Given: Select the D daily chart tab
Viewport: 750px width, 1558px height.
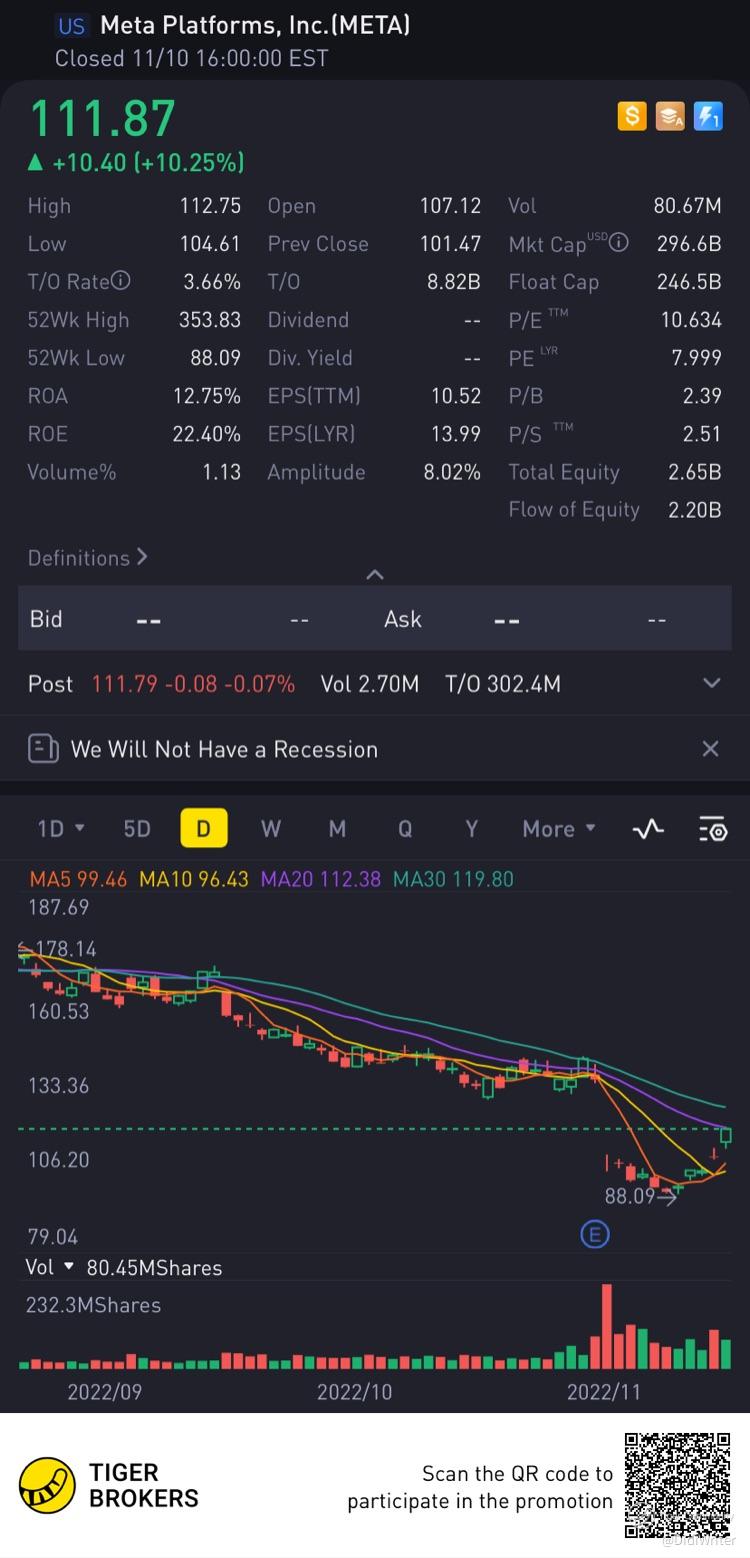Looking at the screenshot, I should (x=203, y=829).
